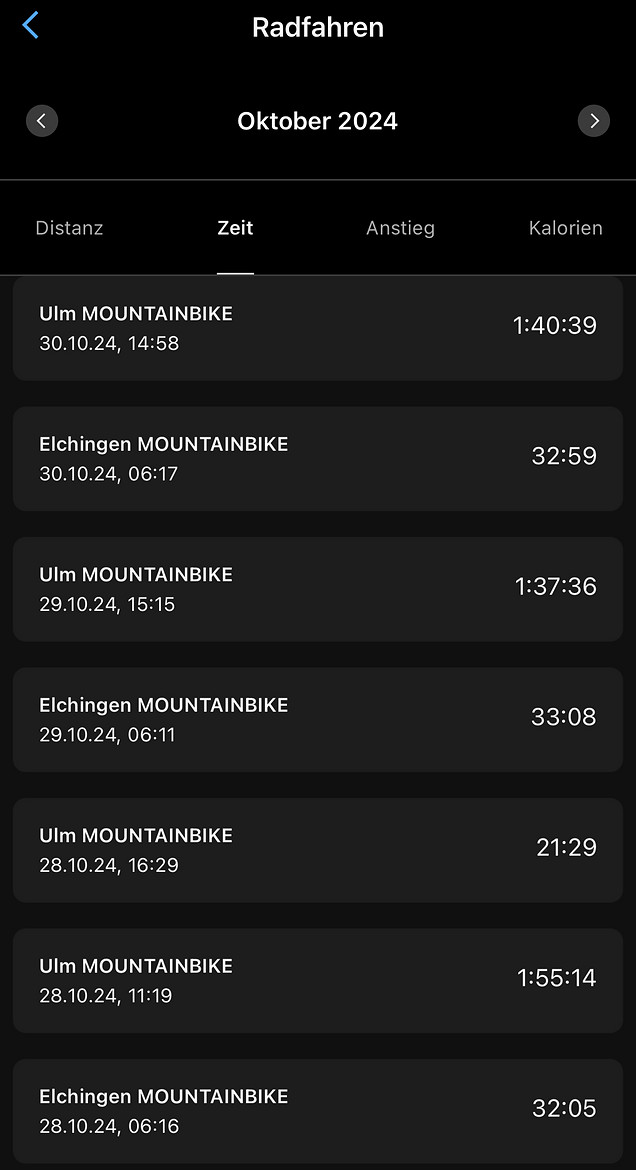Switch to the Anstieg tab
The height and width of the screenshot is (1170, 636).
click(400, 228)
